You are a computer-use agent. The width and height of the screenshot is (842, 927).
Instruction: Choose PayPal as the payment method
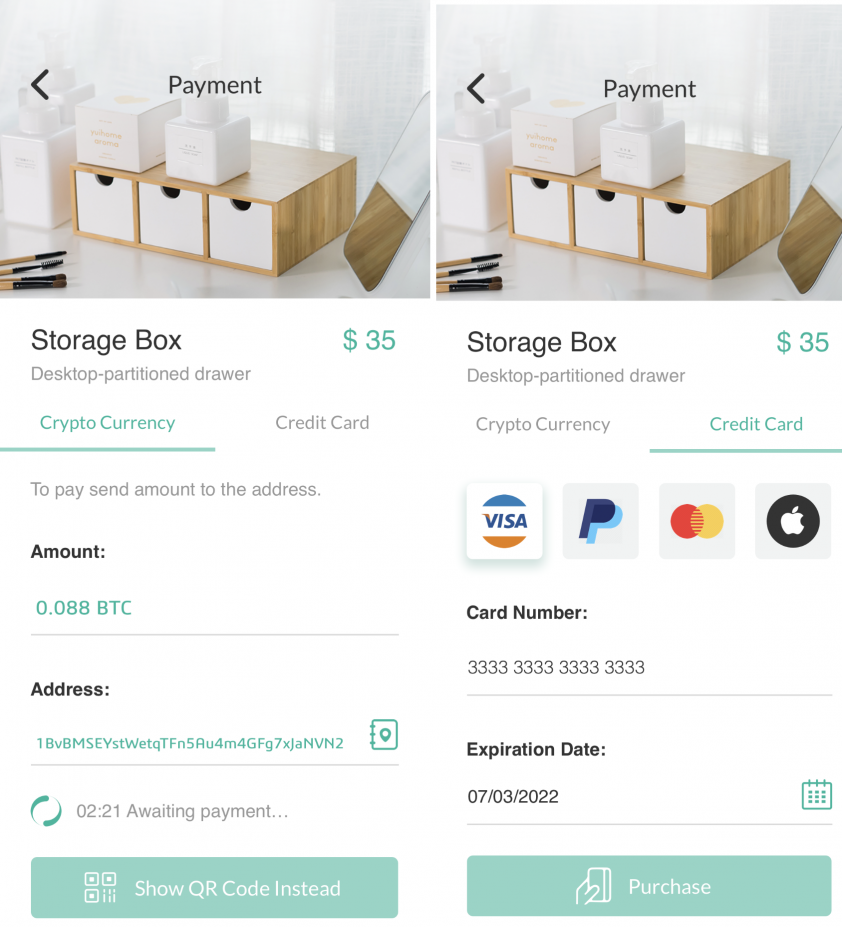600,521
